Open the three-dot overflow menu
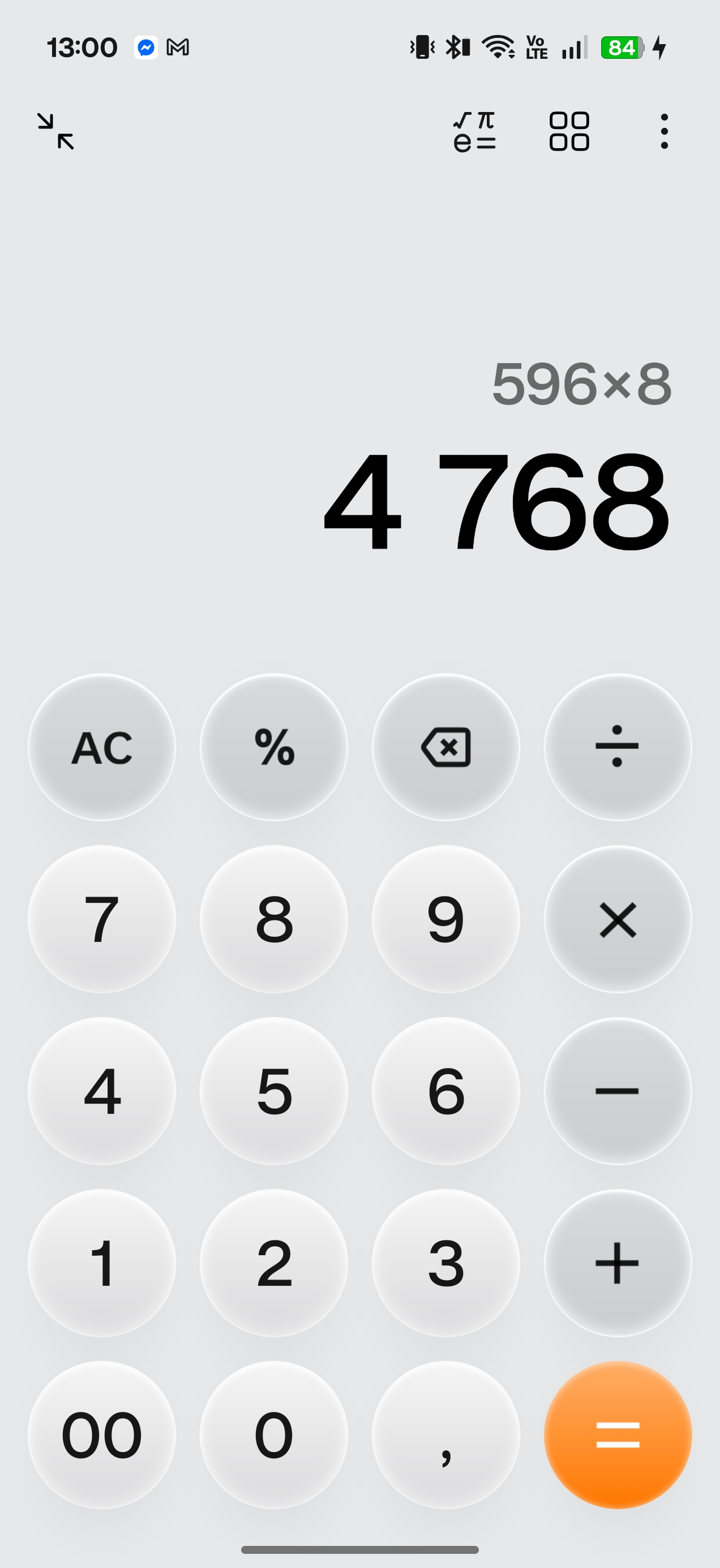Screen dimensions: 720x1568 pos(664,131)
